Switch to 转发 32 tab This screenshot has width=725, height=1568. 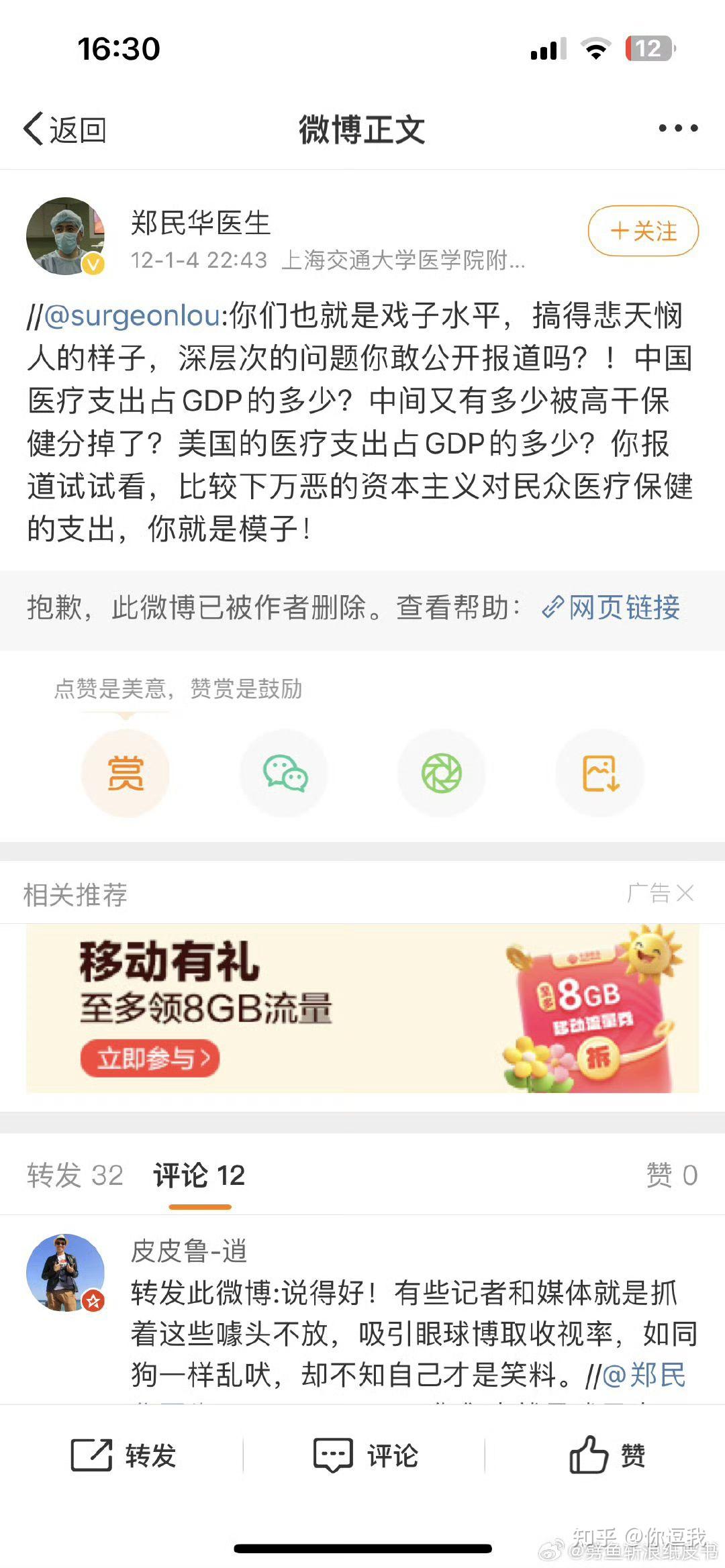coord(75,1175)
